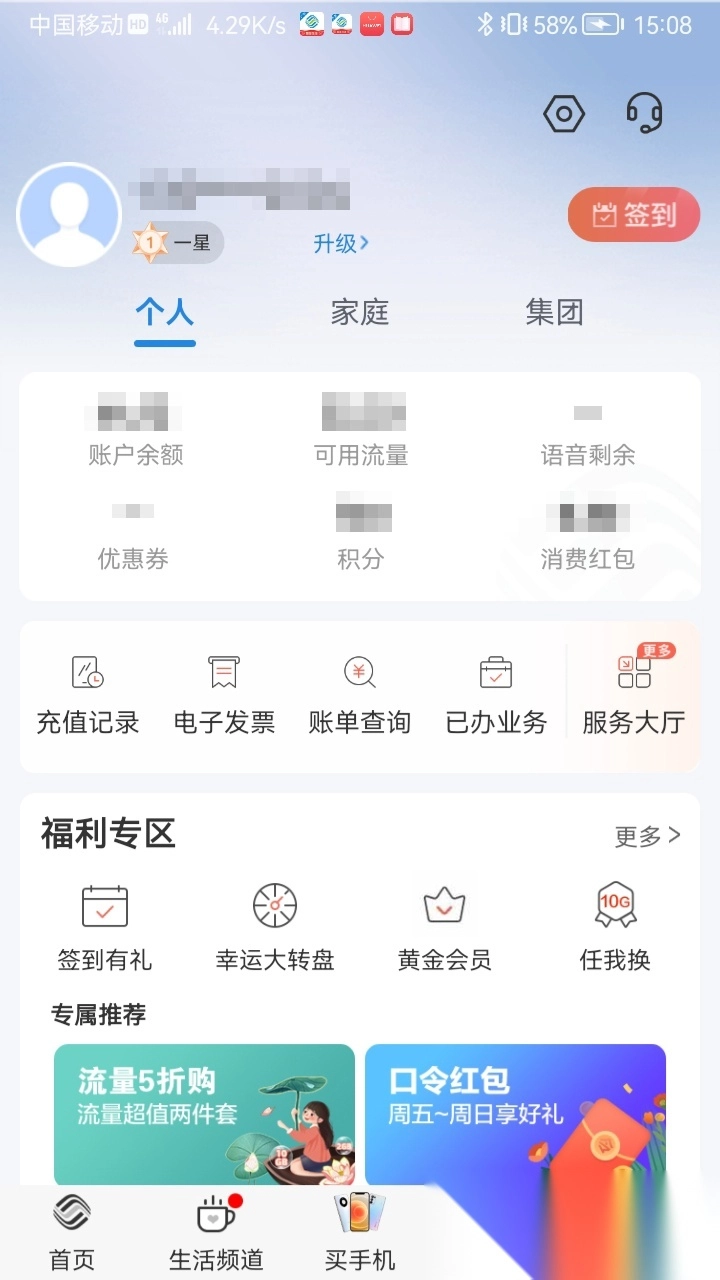The height and width of the screenshot is (1280, 720).
Task: Open 服务大厅 service hall
Action: click(634, 697)
